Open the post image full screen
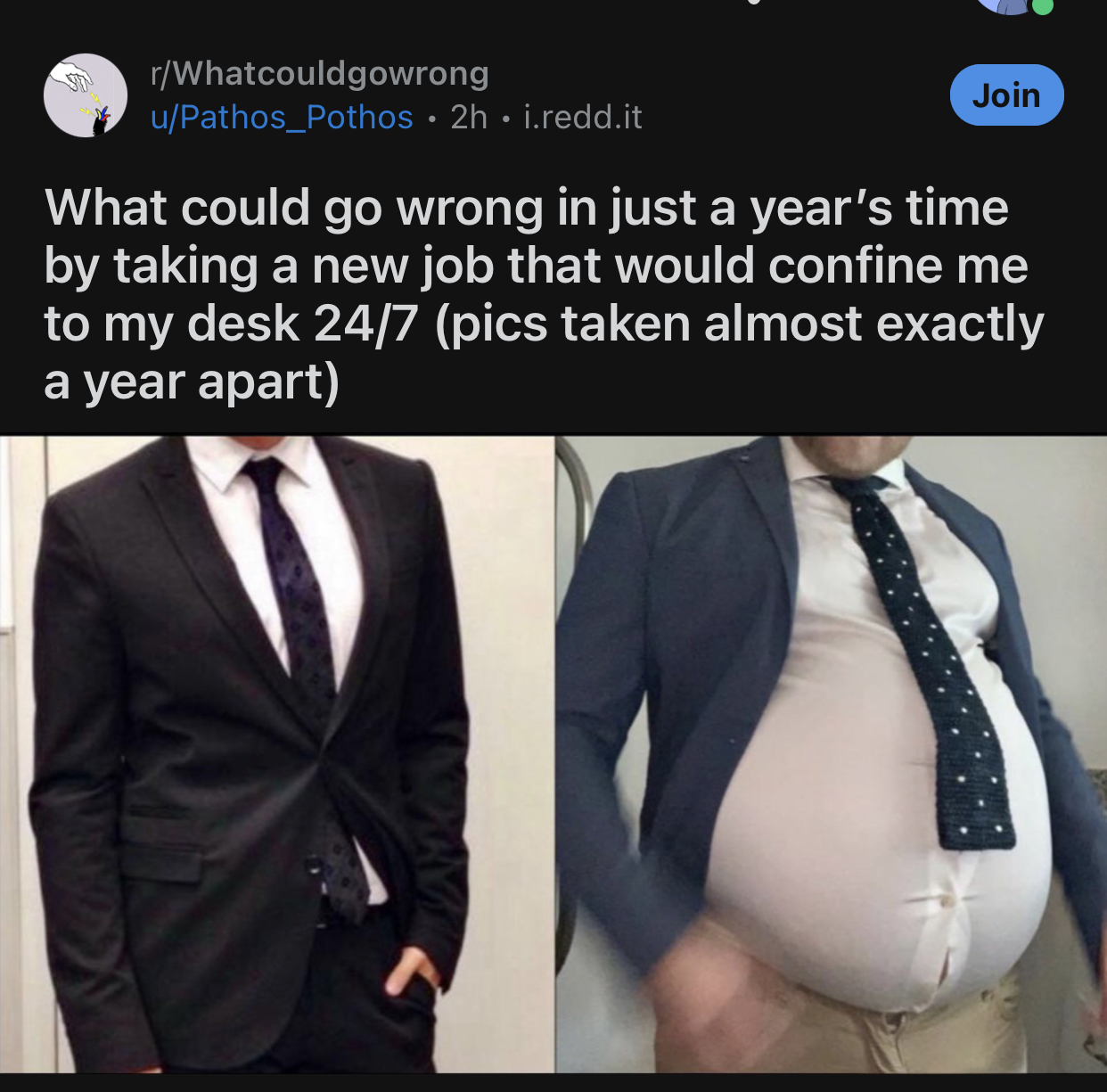Viewport: 1107px width, 1092px height. point(553,753)
